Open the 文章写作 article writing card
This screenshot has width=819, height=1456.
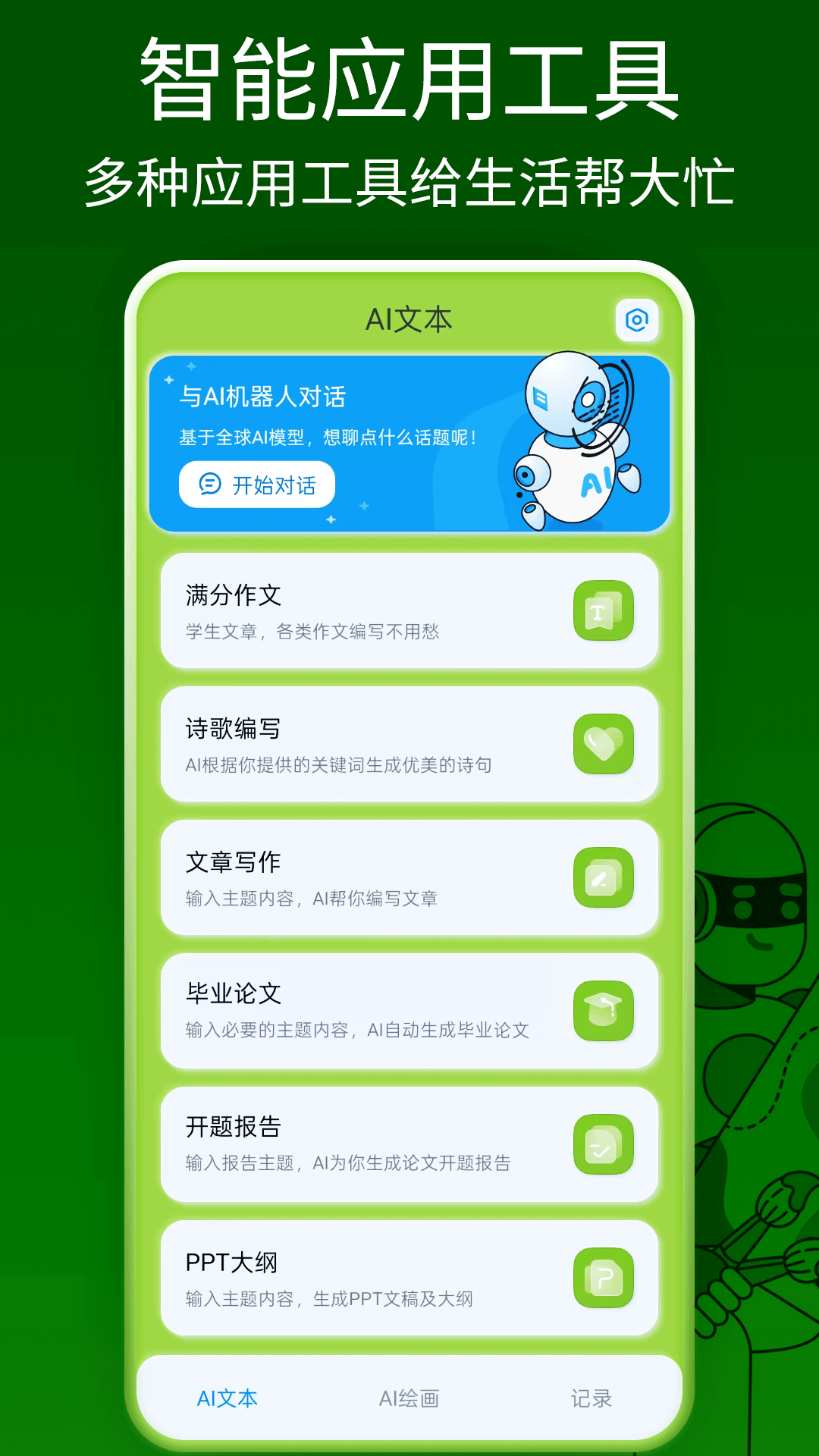pos(409,877)
